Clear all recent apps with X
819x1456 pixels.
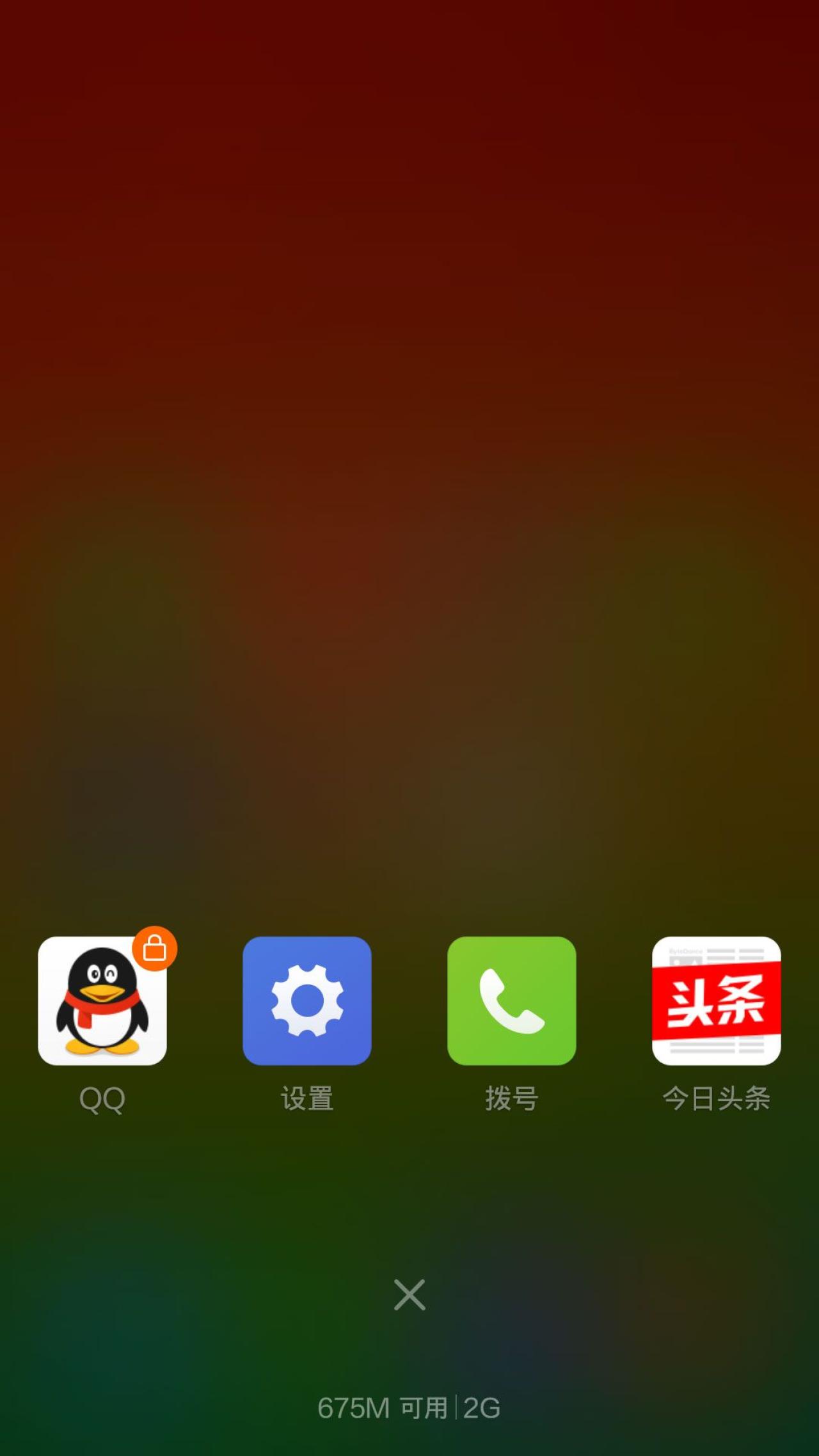[409, 1295]
